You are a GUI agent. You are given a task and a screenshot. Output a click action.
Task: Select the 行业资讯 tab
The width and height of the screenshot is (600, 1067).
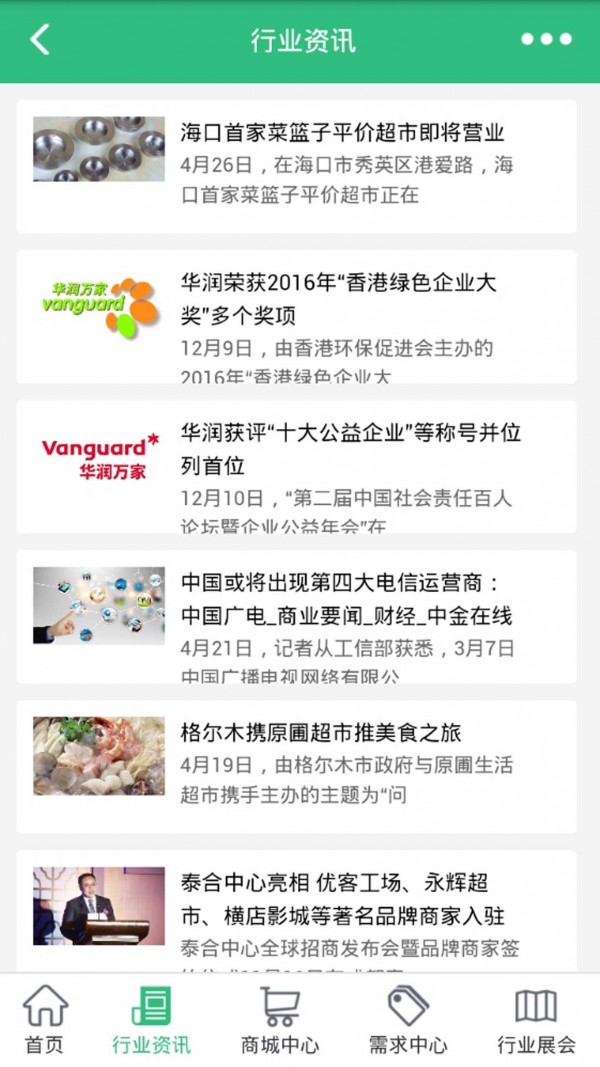[151, 1020]
